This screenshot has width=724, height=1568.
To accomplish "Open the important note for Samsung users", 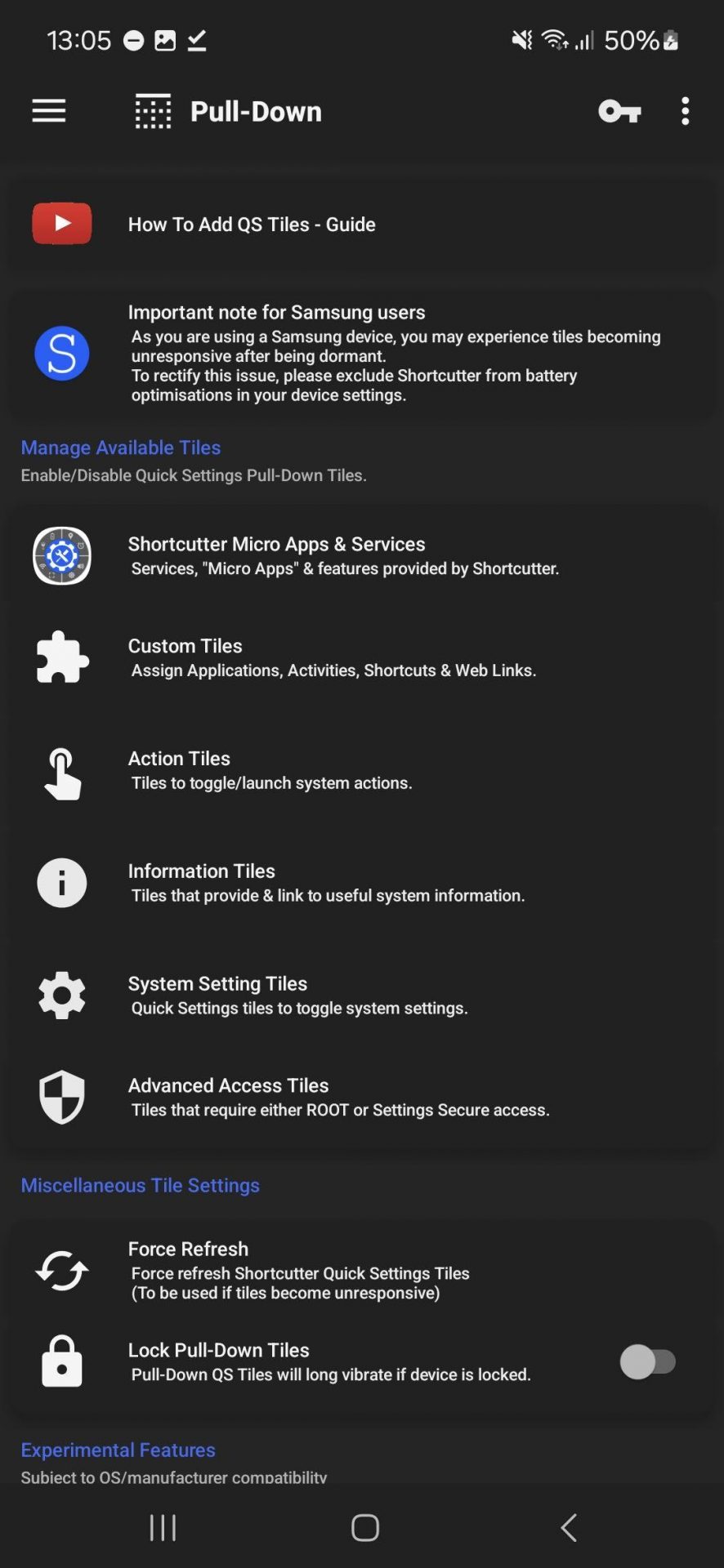I will coord(360,353).
